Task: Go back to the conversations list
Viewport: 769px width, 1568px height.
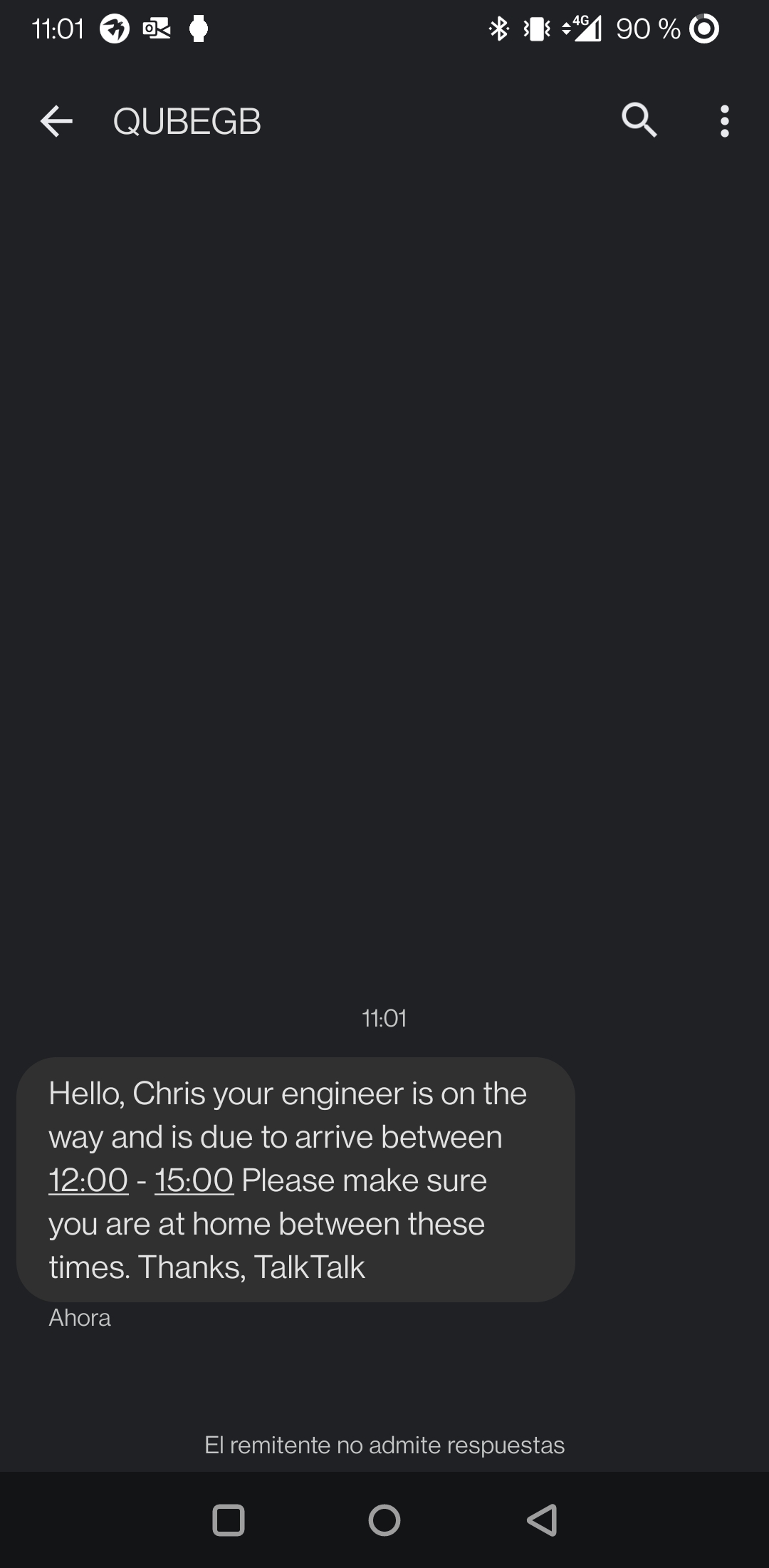Action: 56,121
